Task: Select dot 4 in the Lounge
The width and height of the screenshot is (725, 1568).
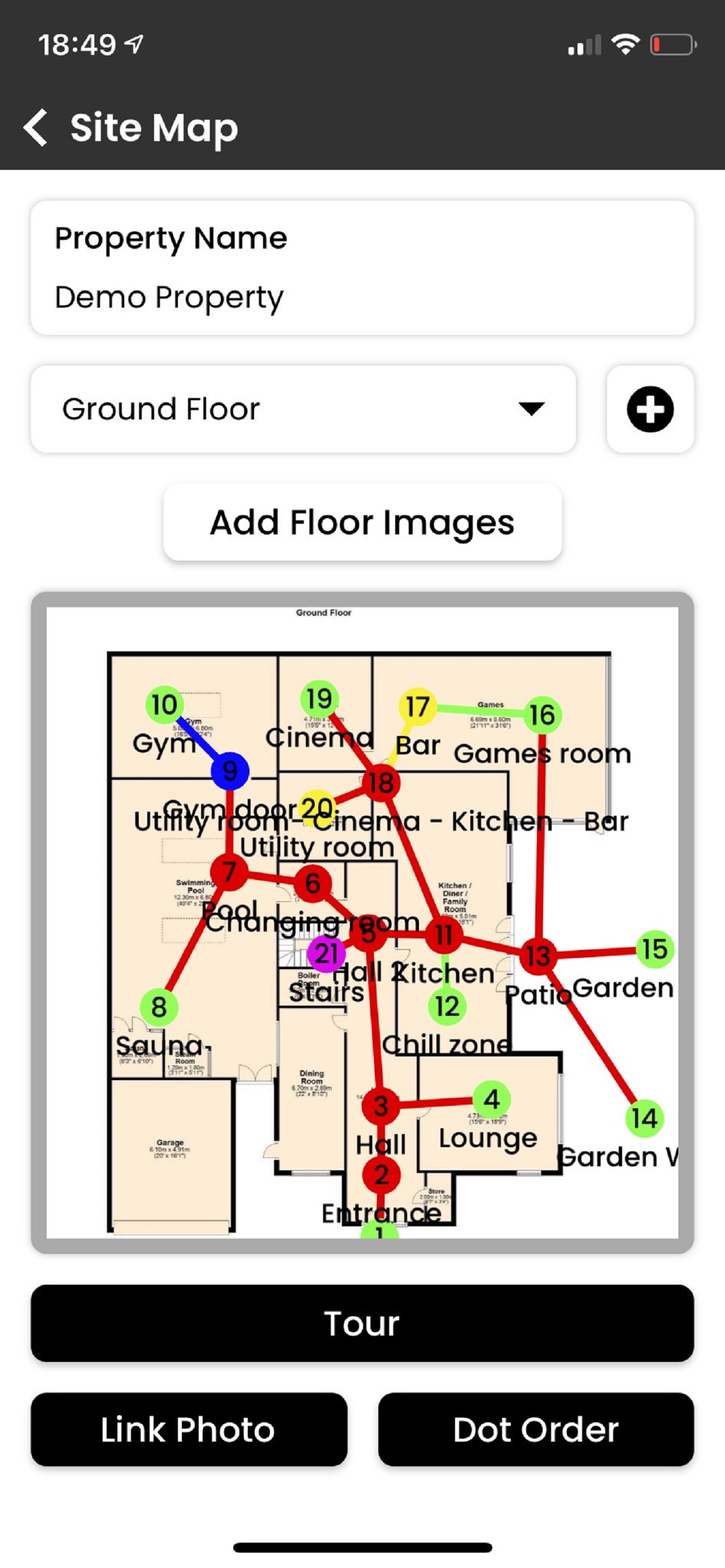Action: (492, 1100)
